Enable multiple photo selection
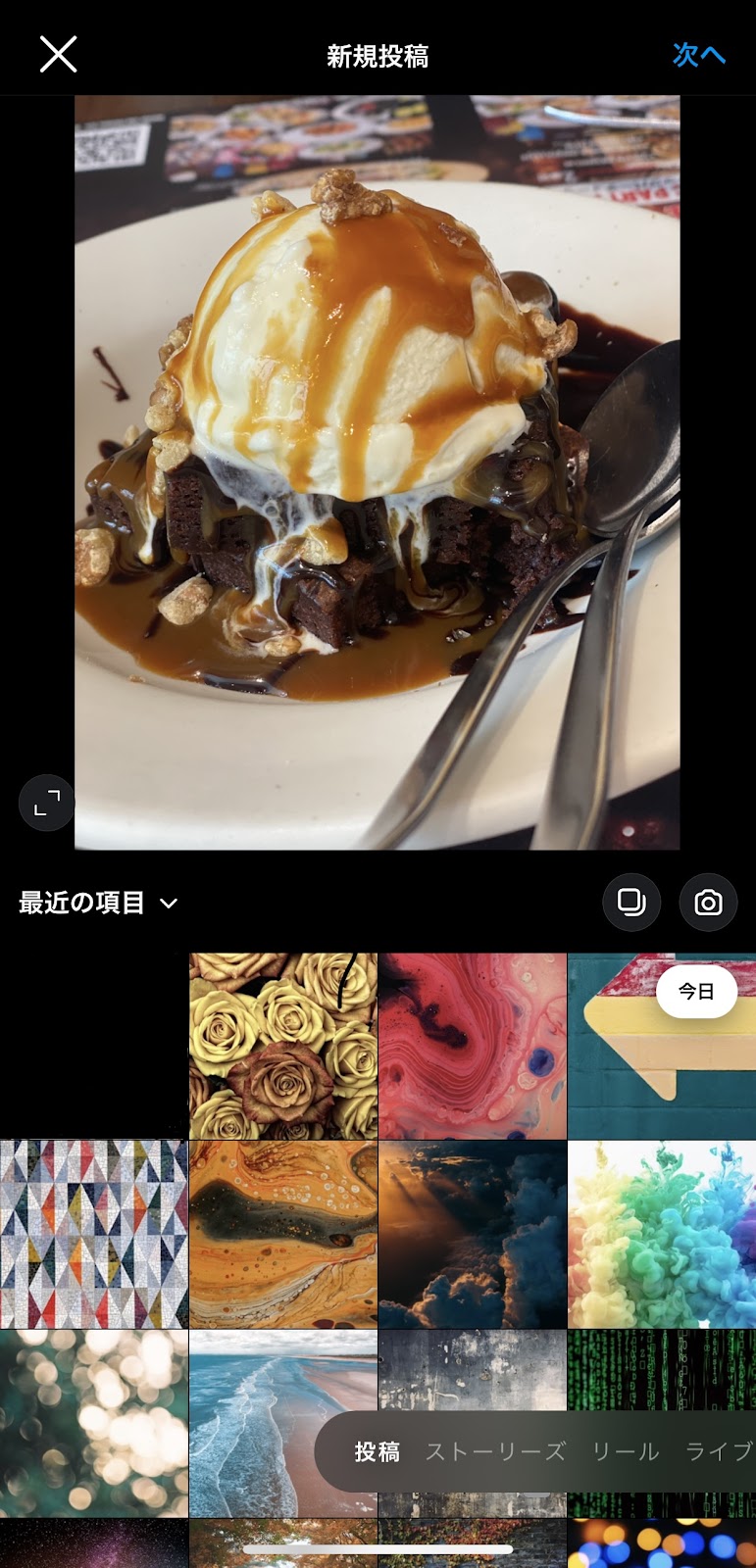This screenshot has width=756, height=1568. pyautogui.click(x=631, y=902)
